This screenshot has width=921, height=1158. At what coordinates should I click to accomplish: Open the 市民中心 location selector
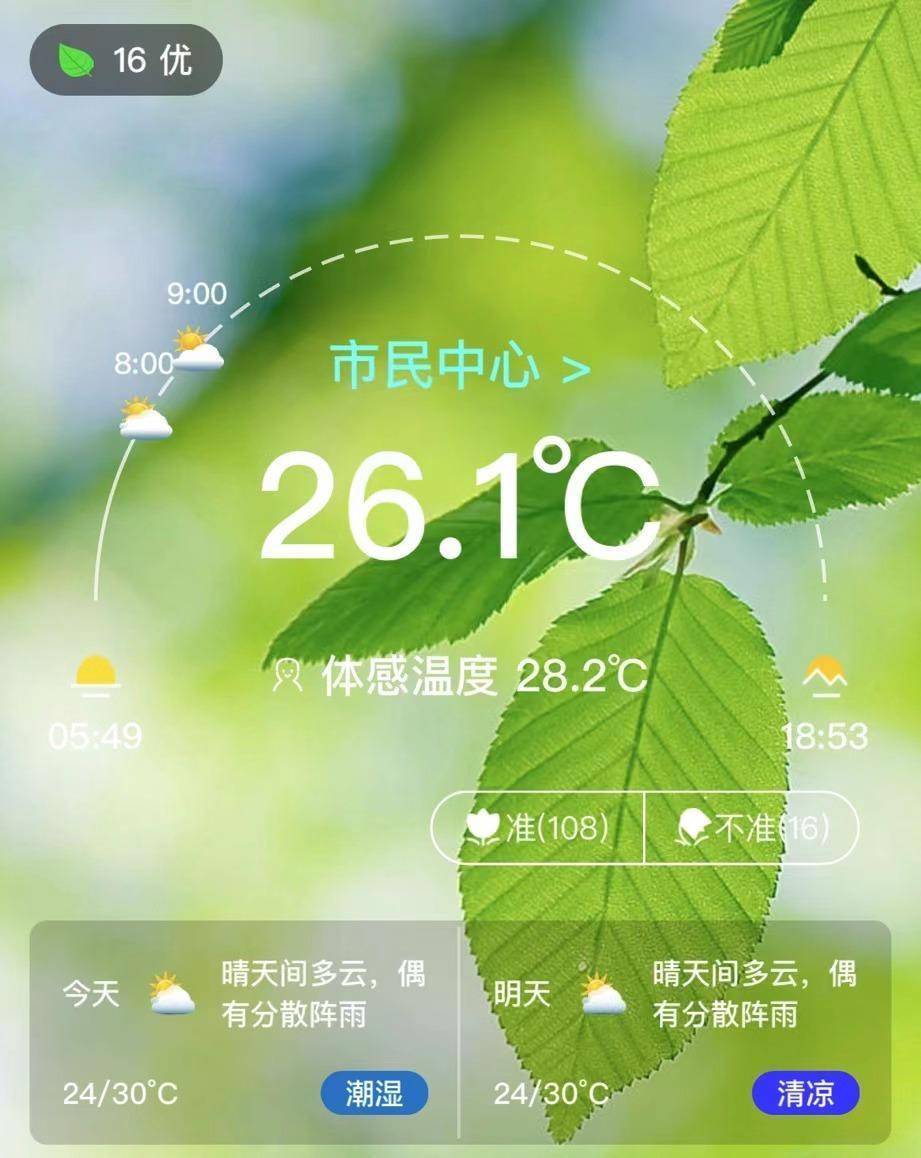460,366
